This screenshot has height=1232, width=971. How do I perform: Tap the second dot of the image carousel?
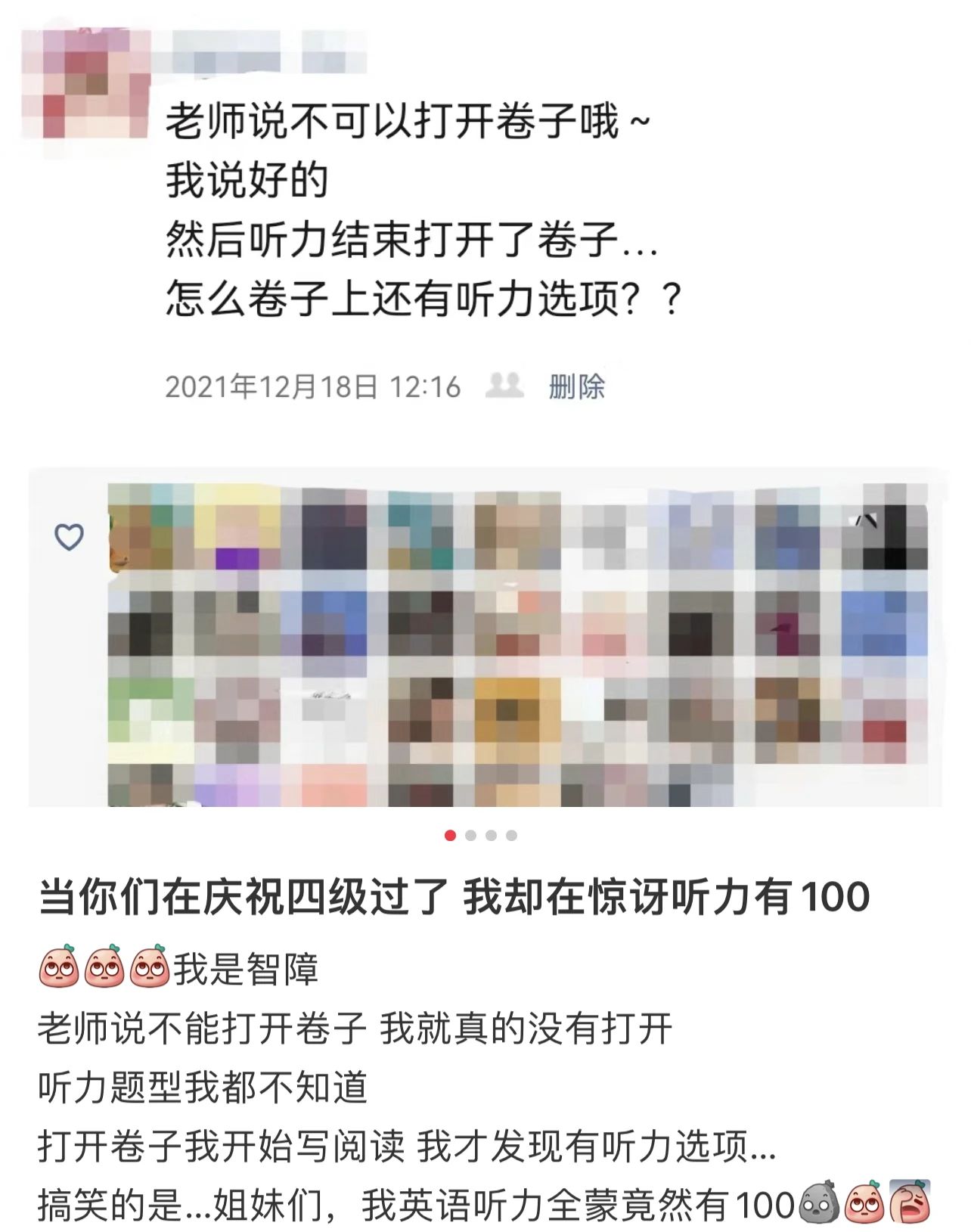click(471, 836)
